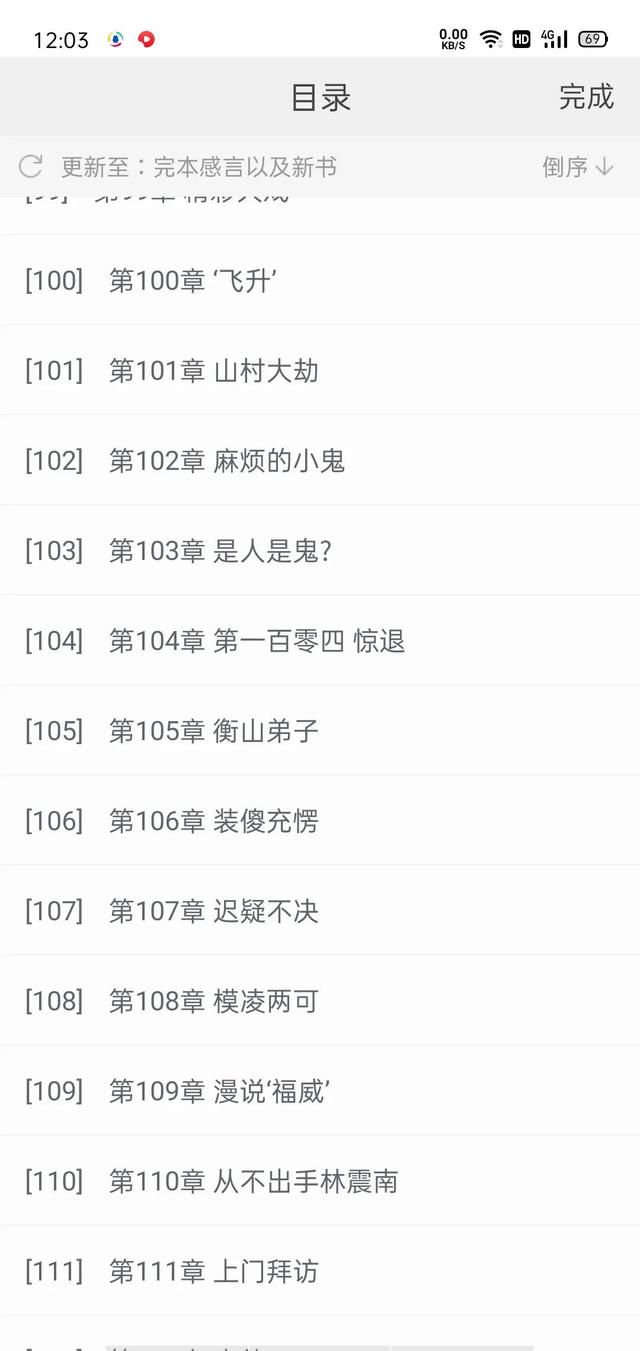Select chapter 107 迟疑不决
640x1351 pixels.
click(x=320, y=910)
